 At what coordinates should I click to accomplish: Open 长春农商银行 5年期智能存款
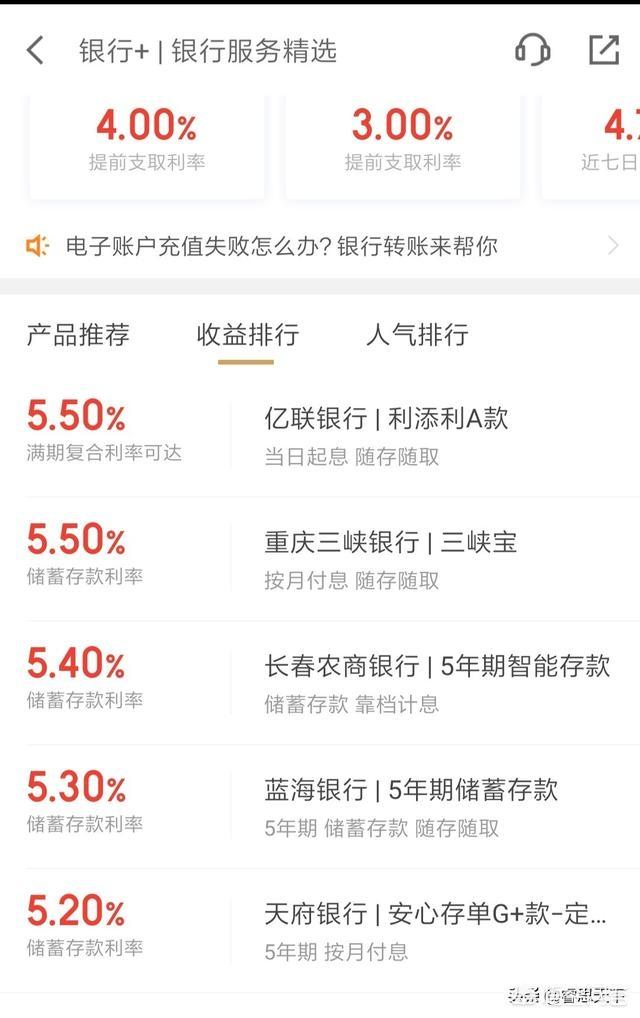[x=436, y=682]
